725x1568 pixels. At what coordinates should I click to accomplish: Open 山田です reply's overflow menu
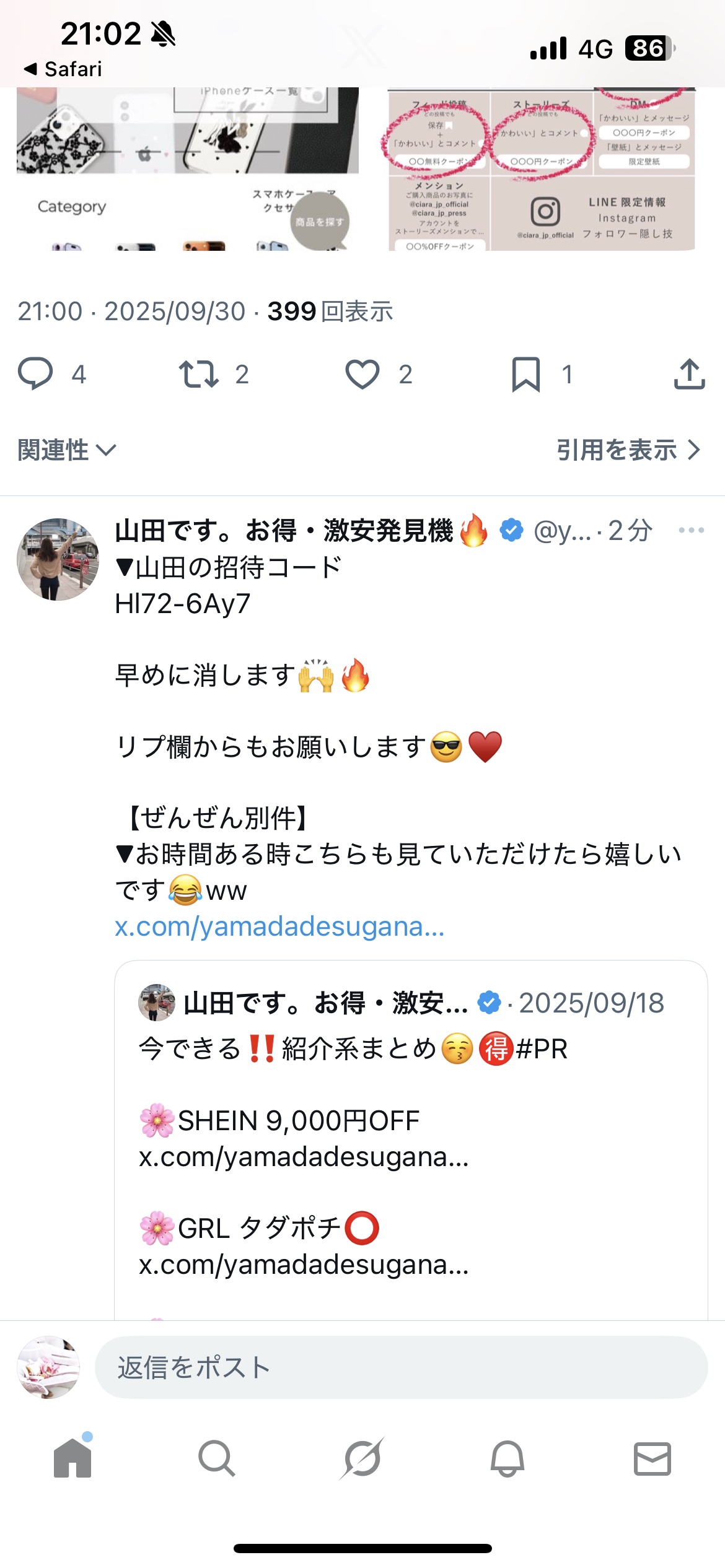tap(691, 530)
